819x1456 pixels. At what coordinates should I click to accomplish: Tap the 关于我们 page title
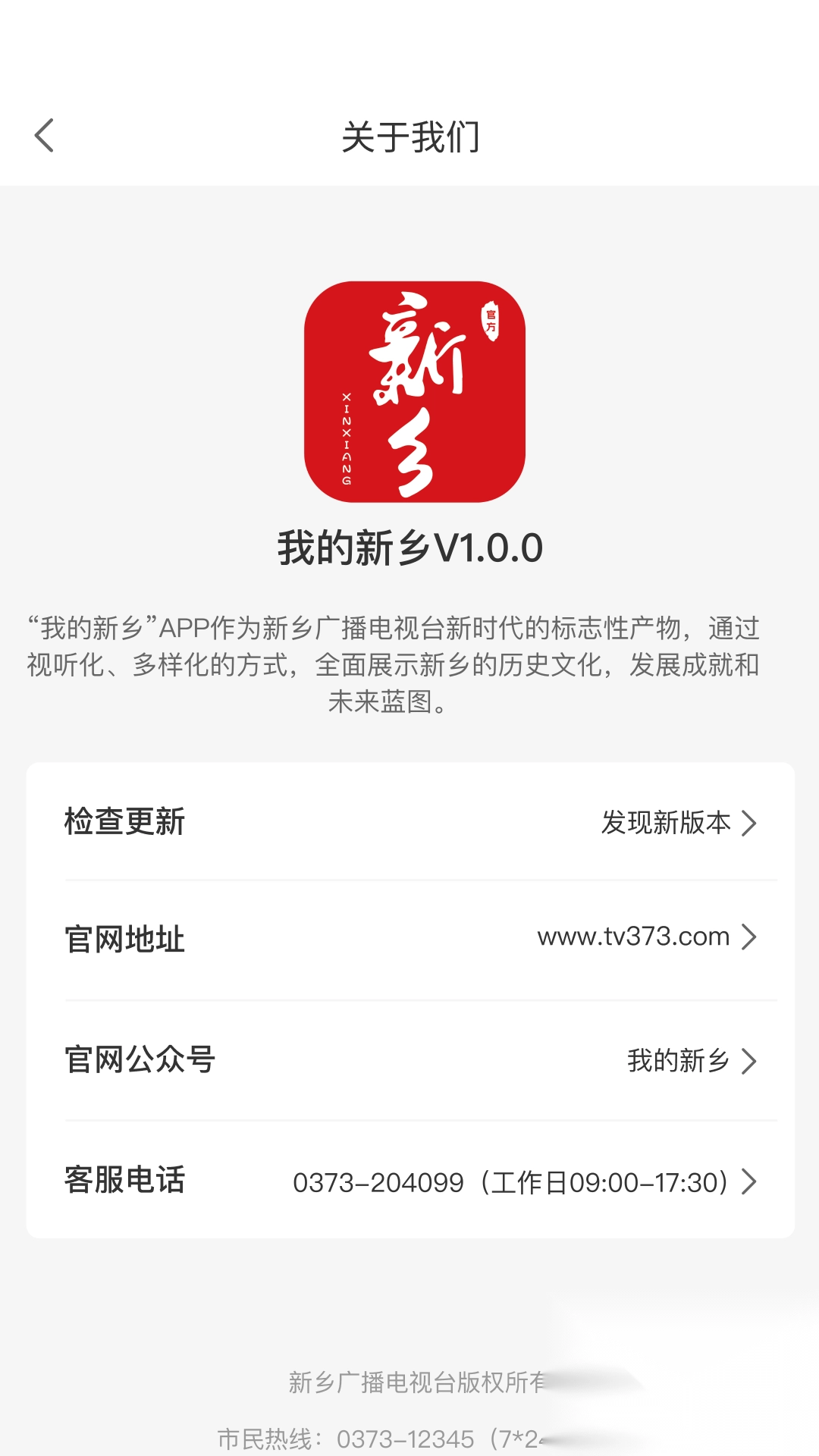409,136
